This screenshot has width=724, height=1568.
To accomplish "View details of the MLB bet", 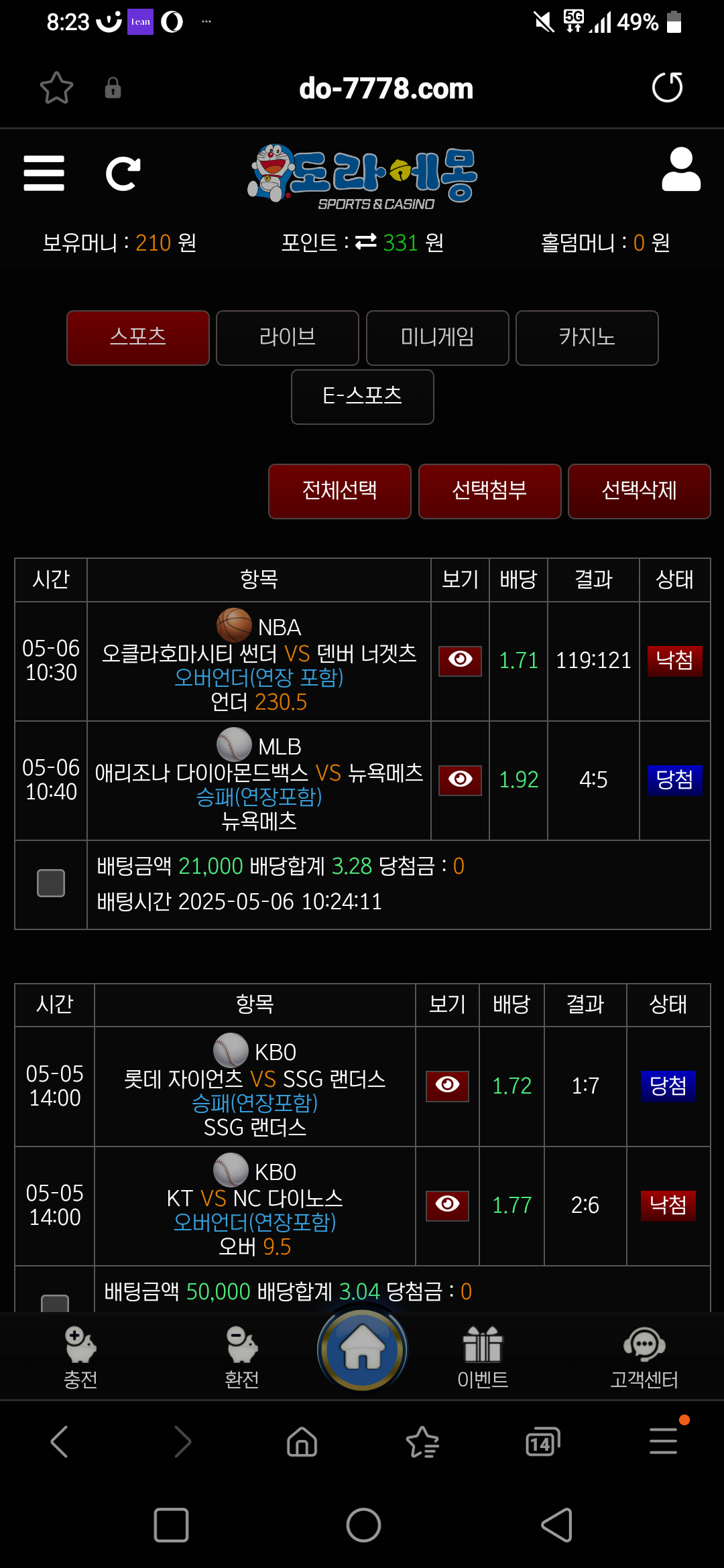I will 460,780.
